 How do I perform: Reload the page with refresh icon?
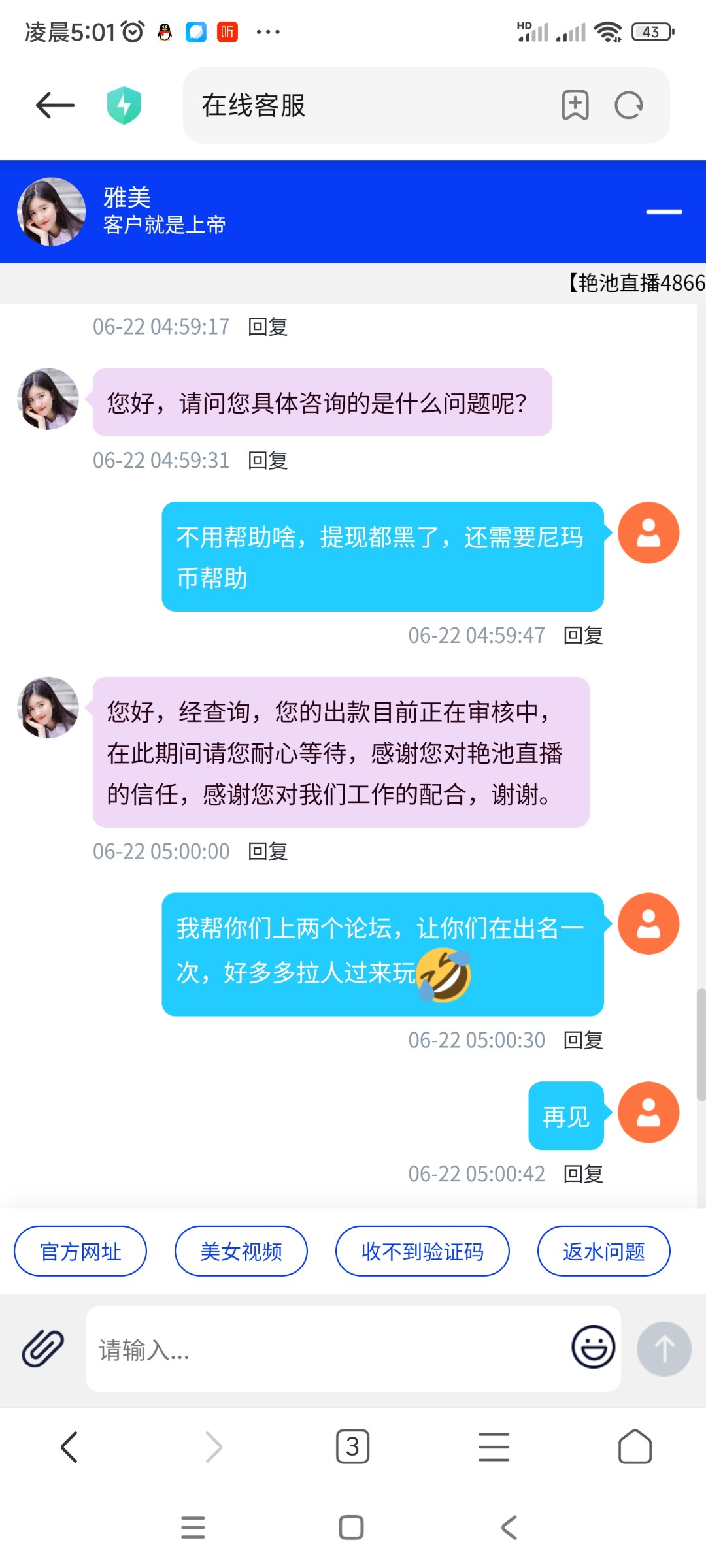[629, 105]
